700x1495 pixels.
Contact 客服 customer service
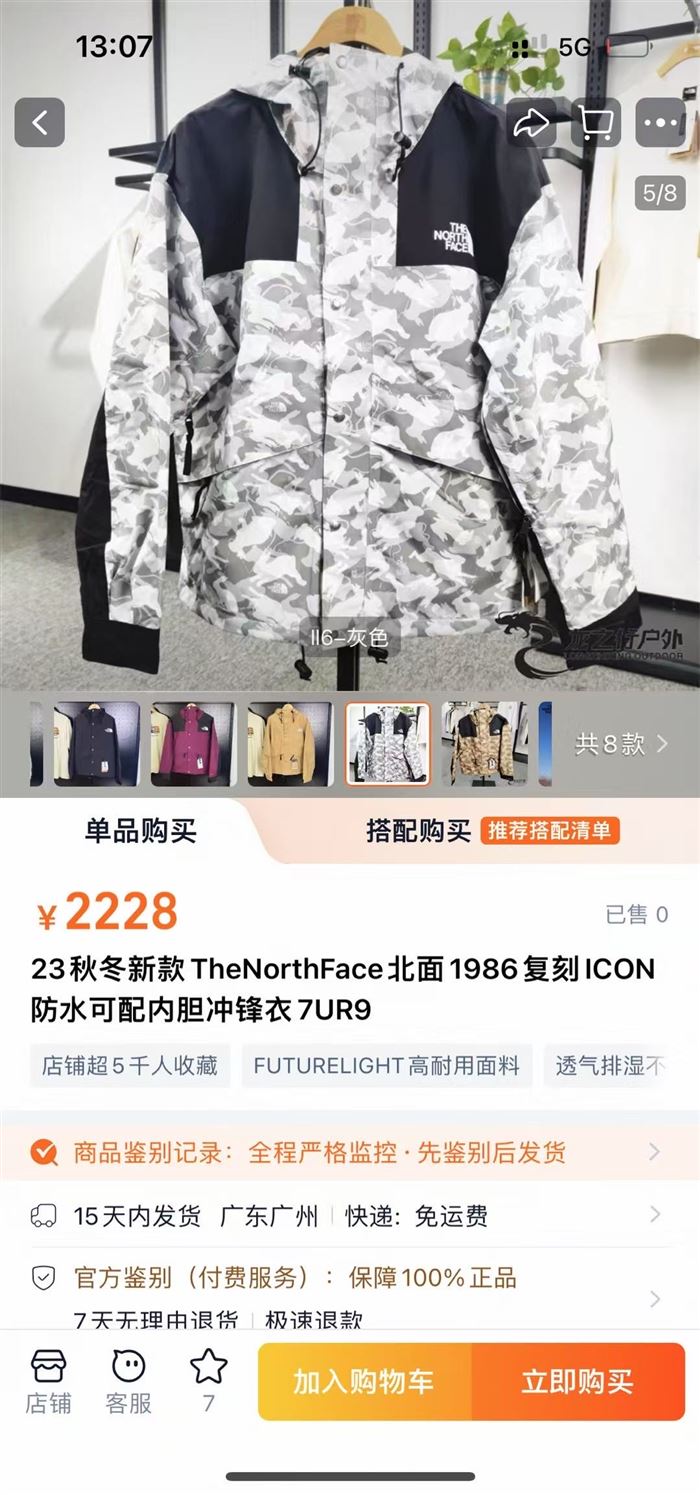(129, 1381)
